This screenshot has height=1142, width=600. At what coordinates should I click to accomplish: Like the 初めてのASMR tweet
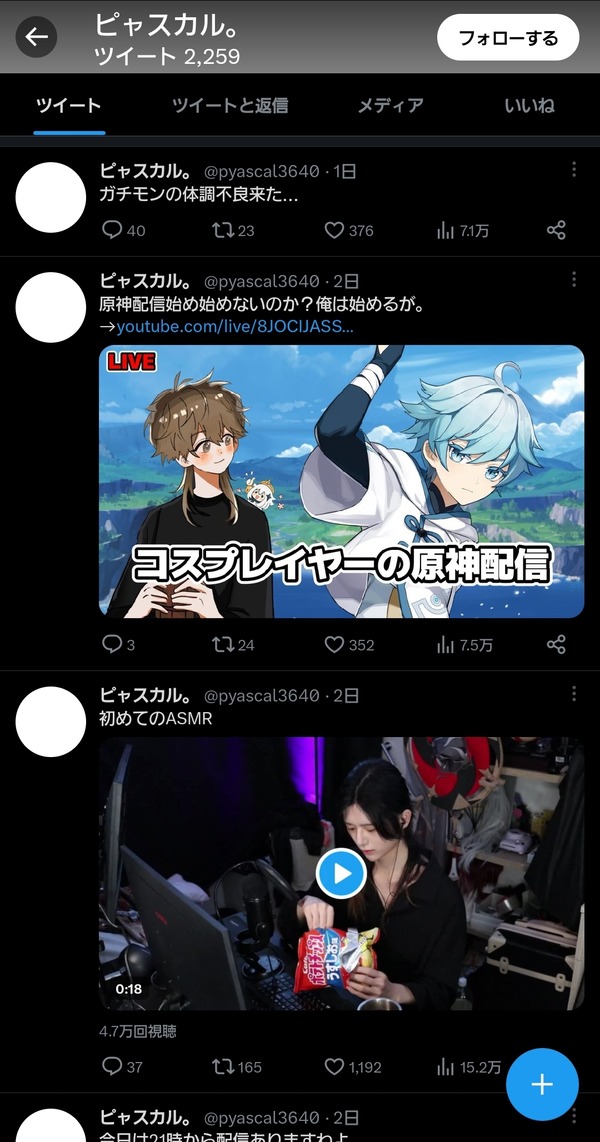(x=352, y=1067)
